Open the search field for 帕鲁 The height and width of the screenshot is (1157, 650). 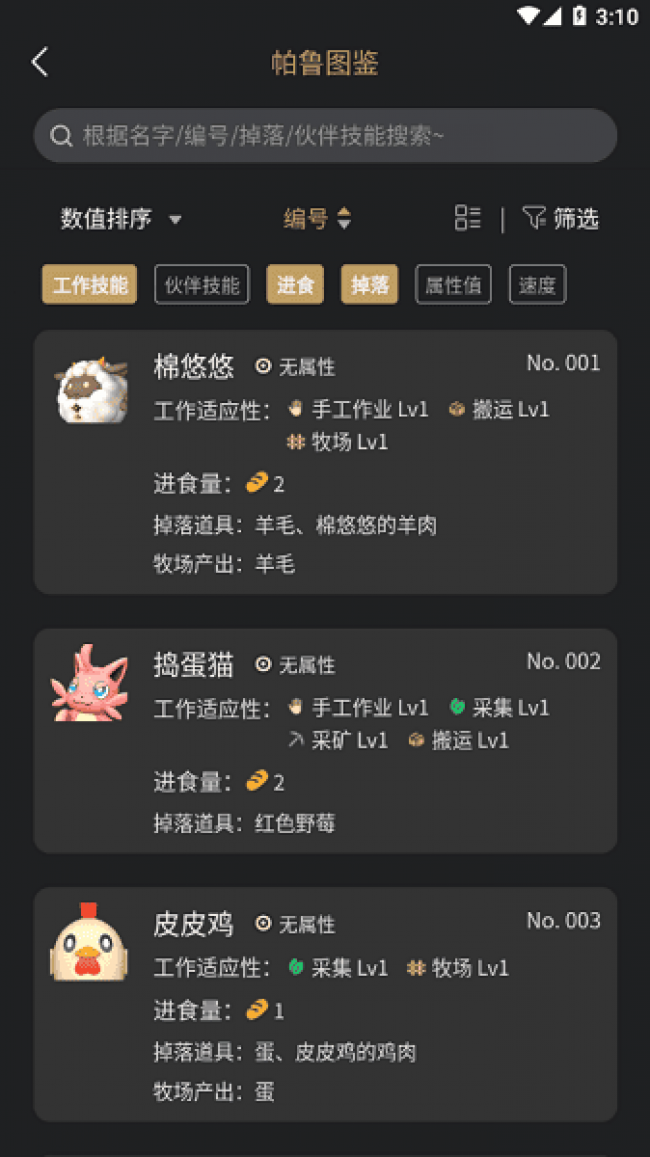(325, 136)
